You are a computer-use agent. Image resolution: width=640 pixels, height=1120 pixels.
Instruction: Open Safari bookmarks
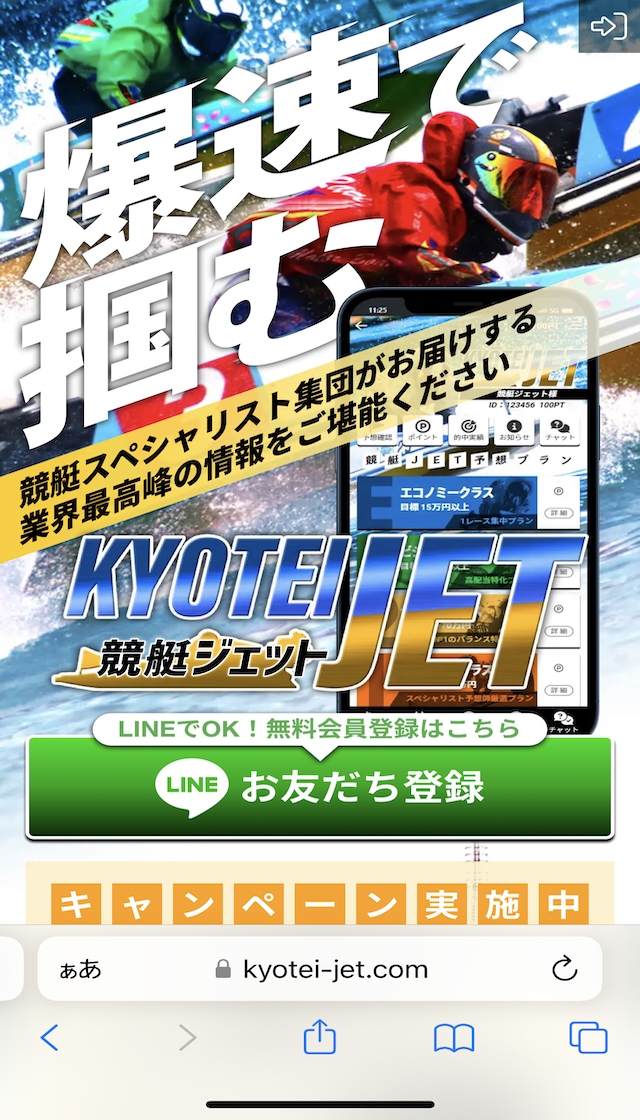454,1038
